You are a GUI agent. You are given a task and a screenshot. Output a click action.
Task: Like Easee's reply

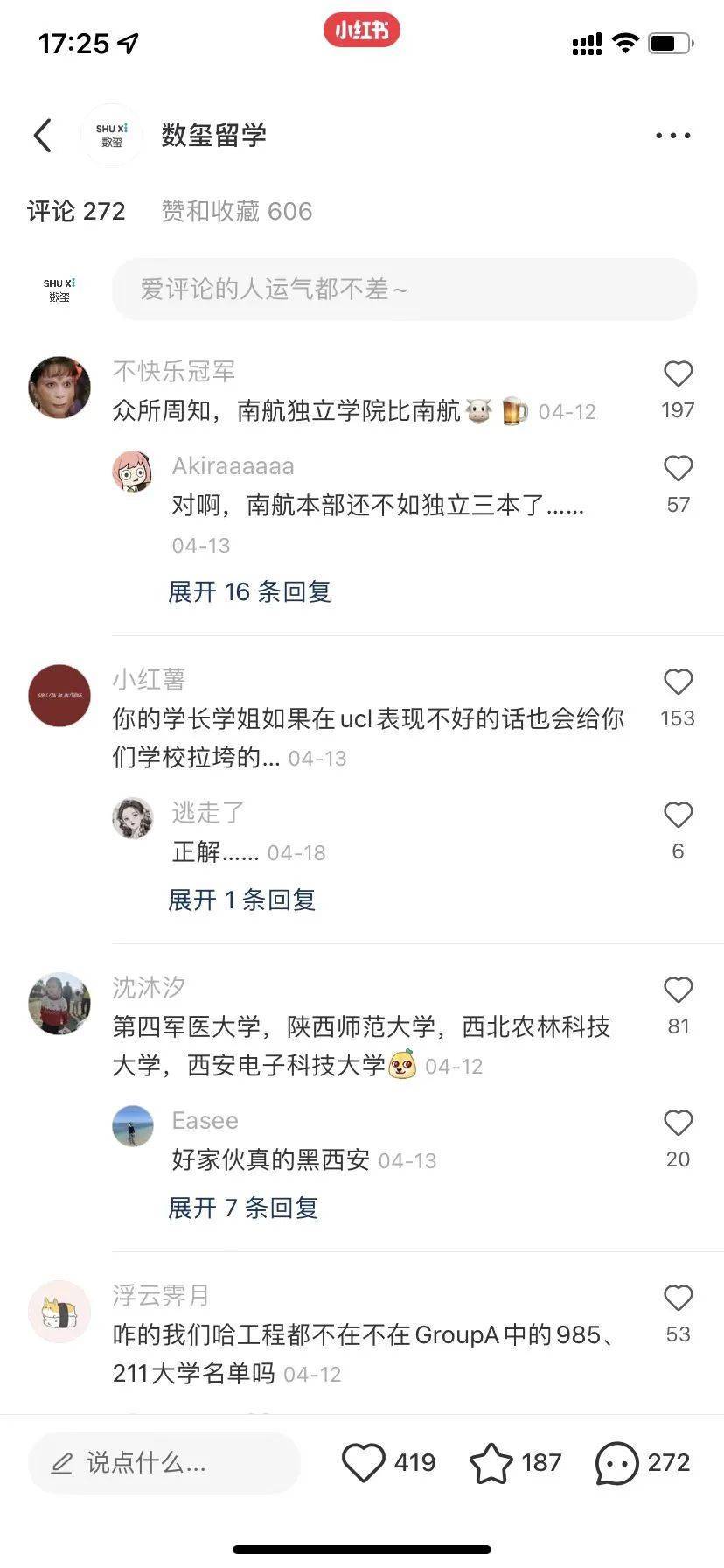click(x=678, y=1123)
